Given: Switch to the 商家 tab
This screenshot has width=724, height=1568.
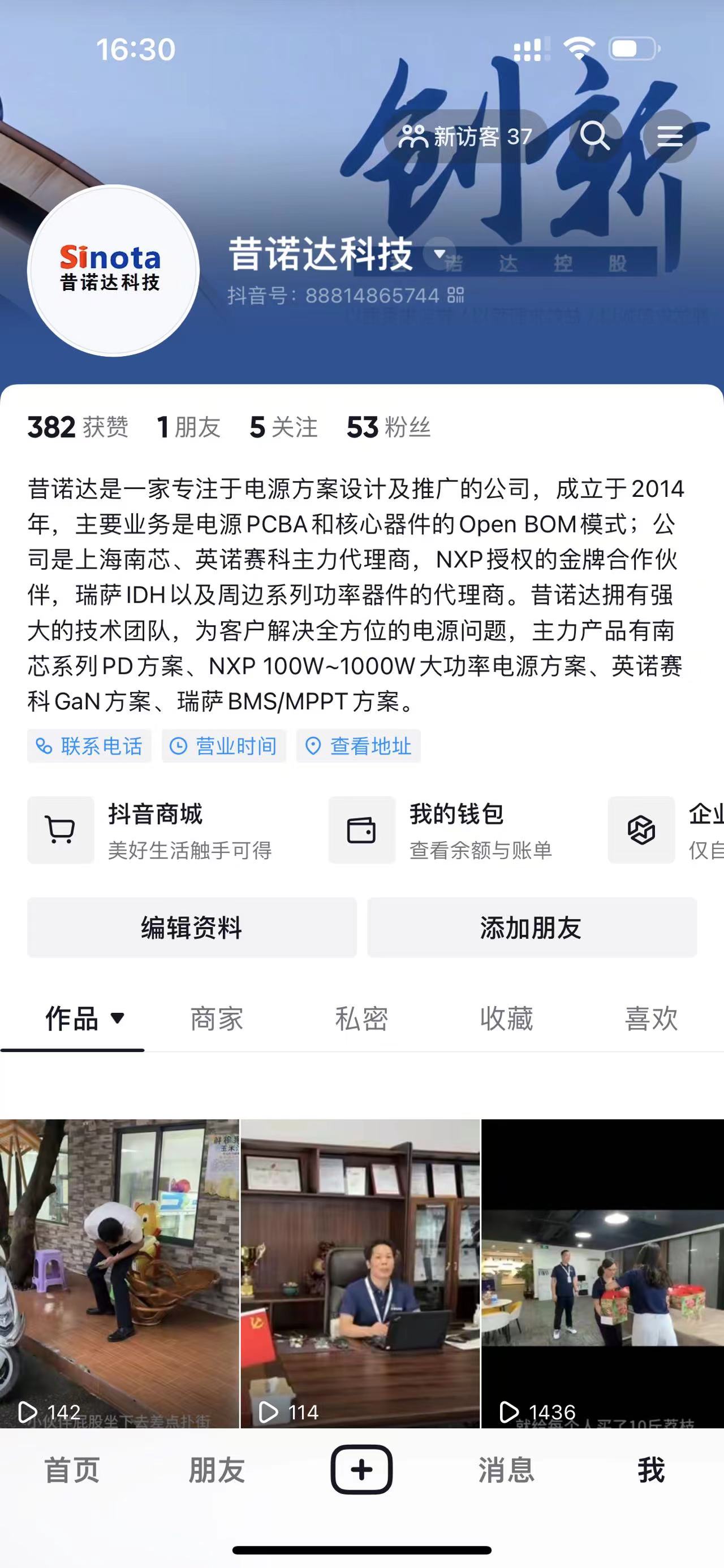Looking at the screenshot, I should (x=217, y=1019).
